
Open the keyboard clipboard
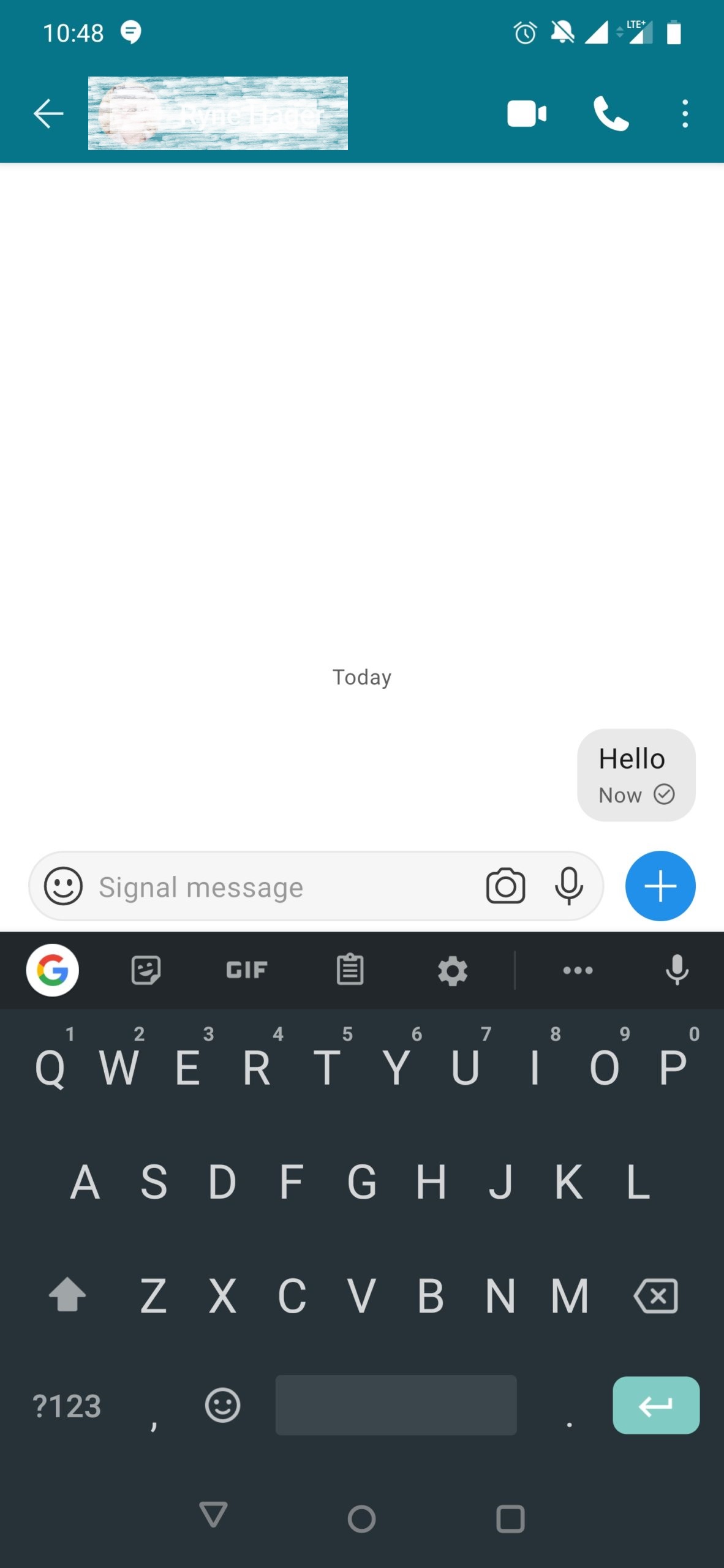[350, 970]
